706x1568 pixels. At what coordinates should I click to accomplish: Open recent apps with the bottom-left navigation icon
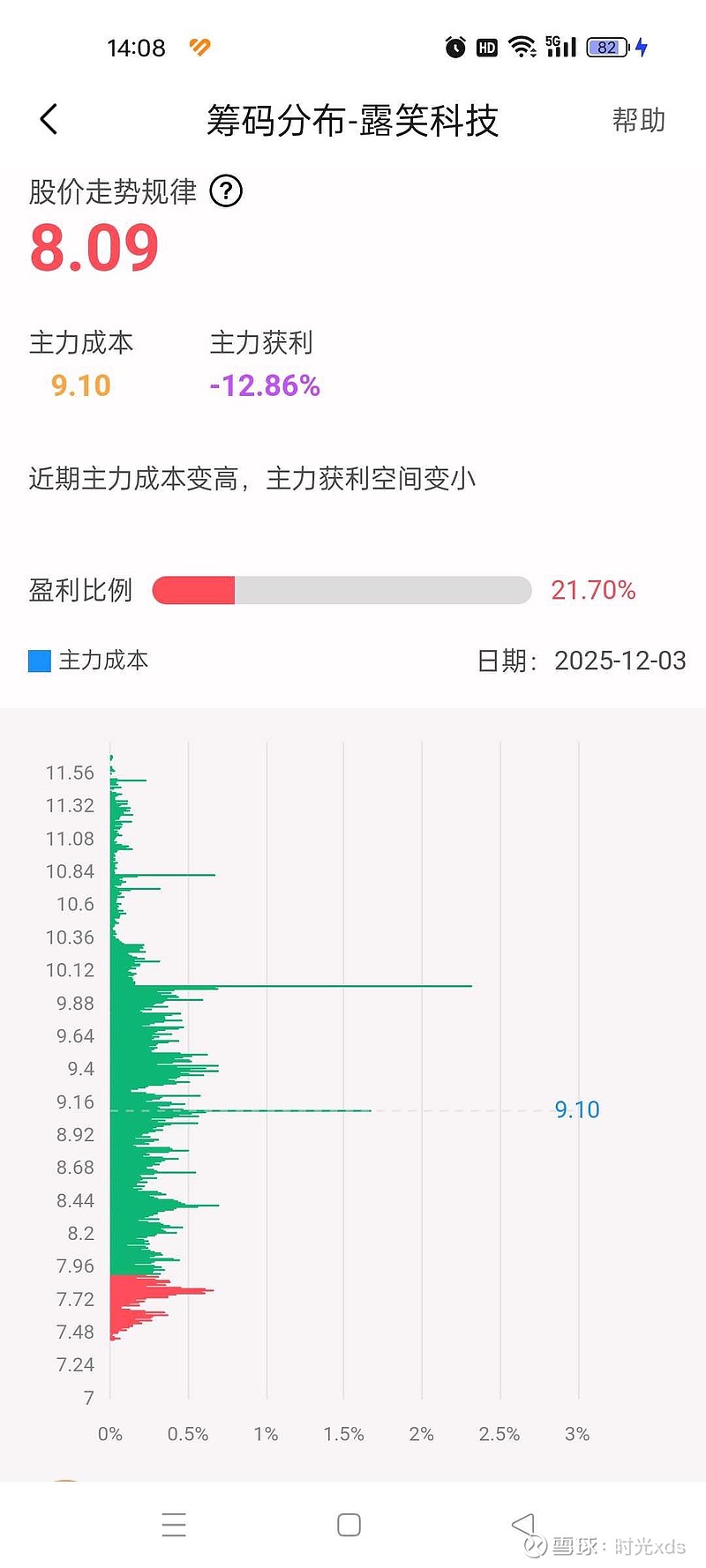point(175,1523)
